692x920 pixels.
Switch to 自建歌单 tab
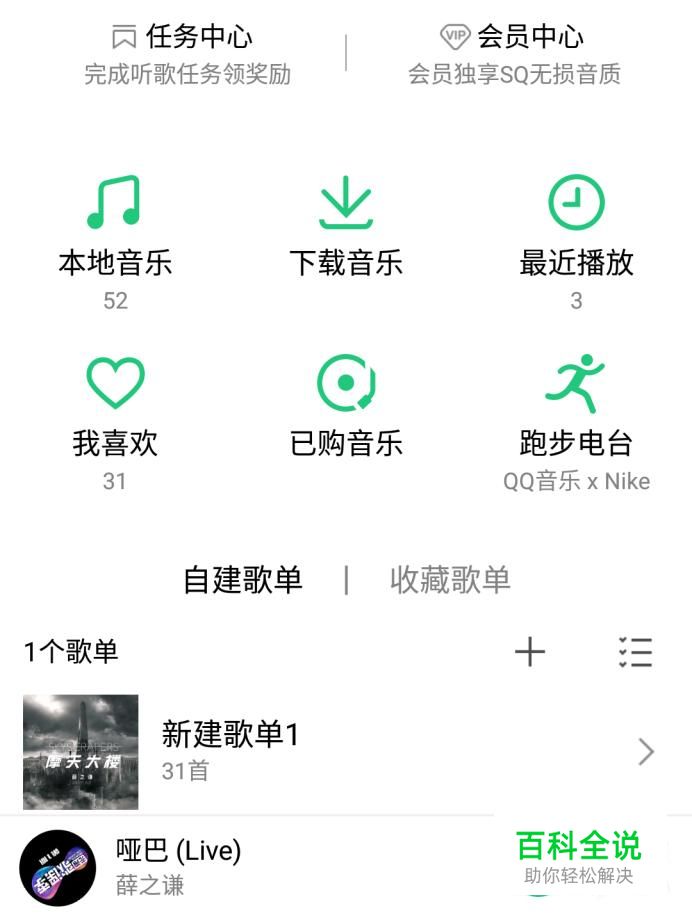(242, 580)
